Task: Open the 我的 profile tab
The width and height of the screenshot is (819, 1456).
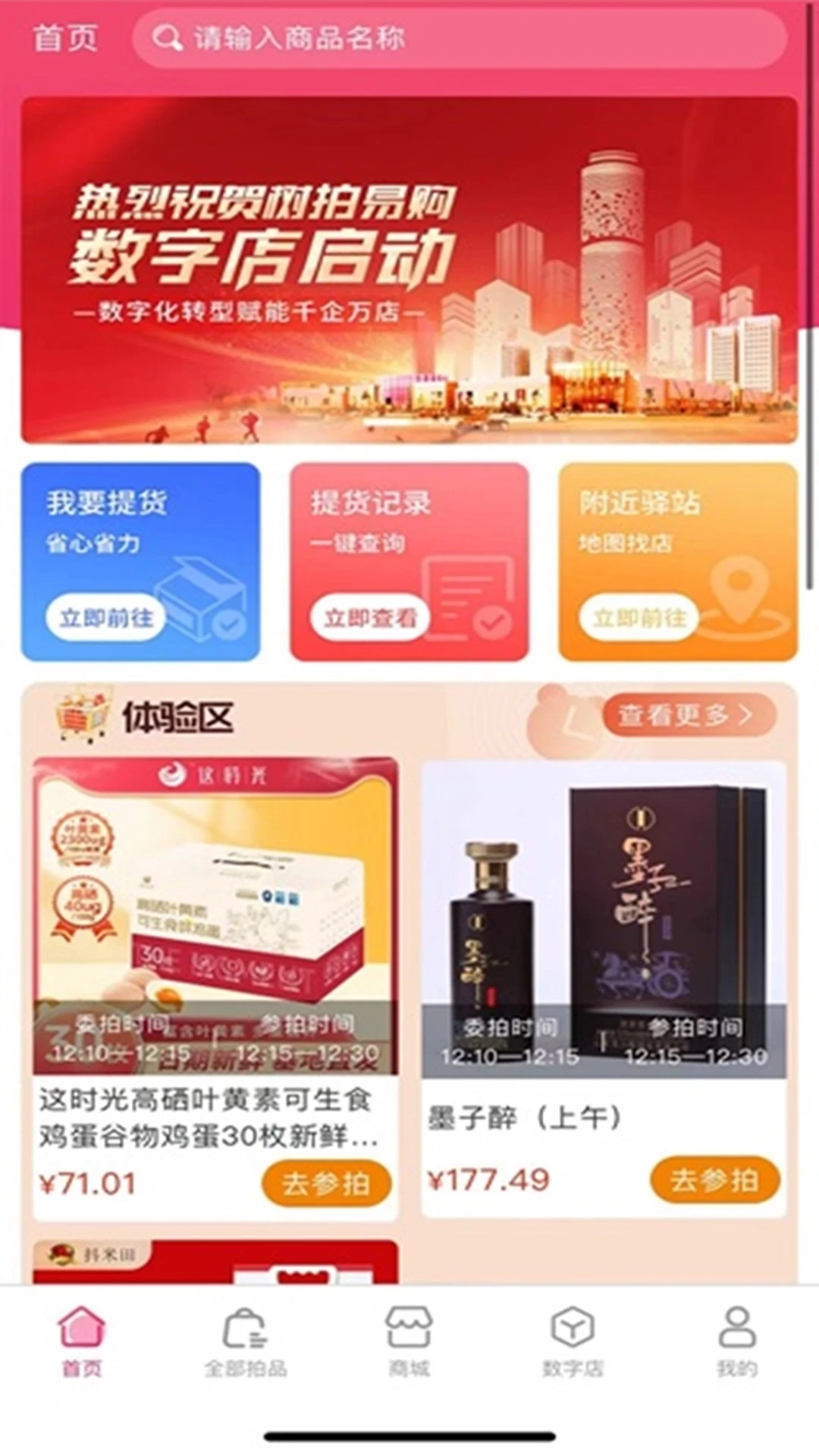Action: [736, 1341]
